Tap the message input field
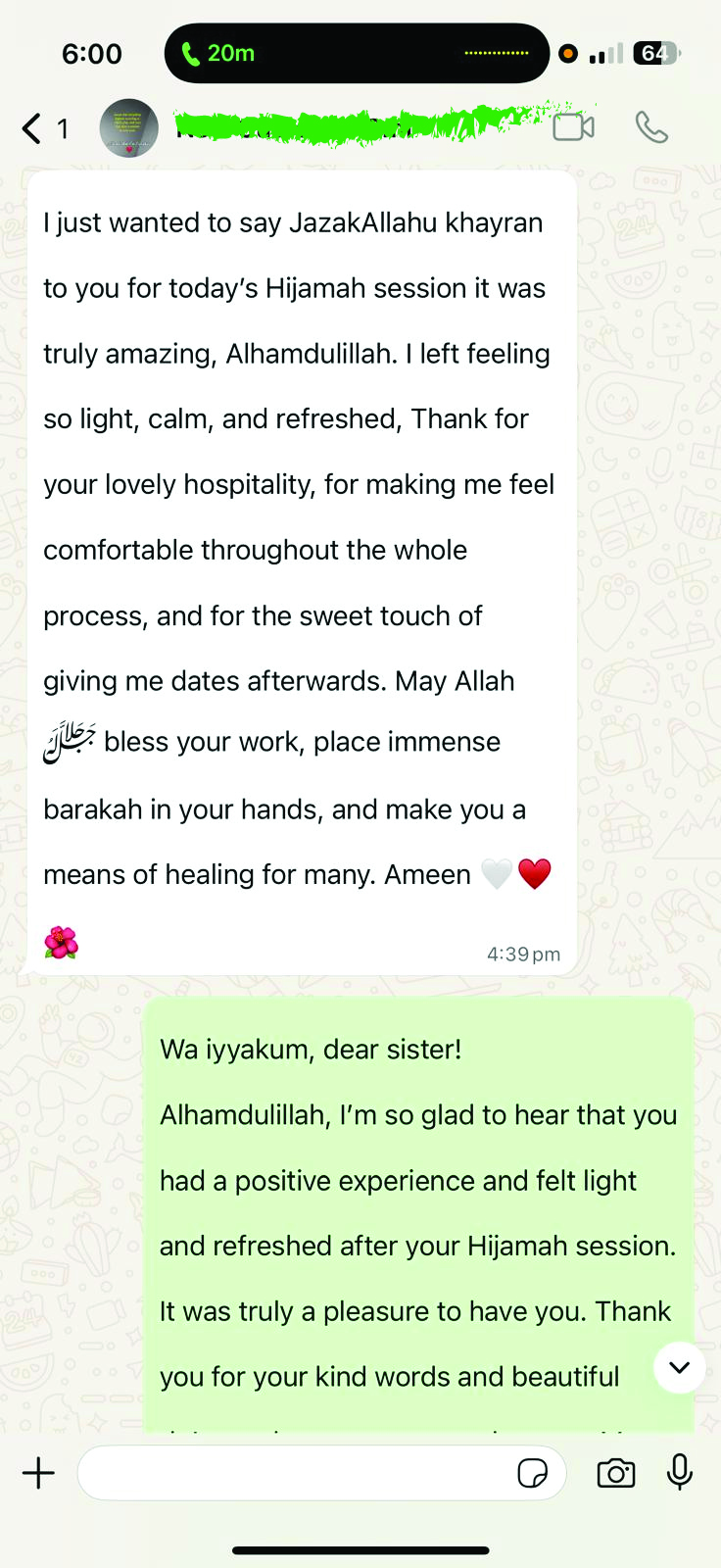Image resolution: width=721 pixels, height=1568 pixels. [294, 1473]
